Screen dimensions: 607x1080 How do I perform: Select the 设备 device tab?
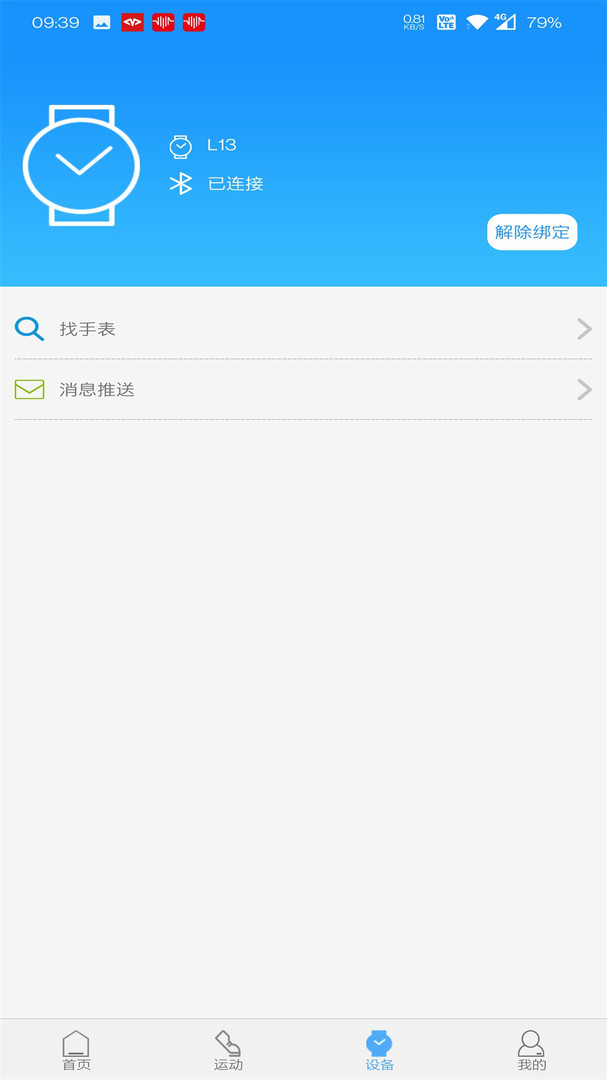(x=379, y=1050)
